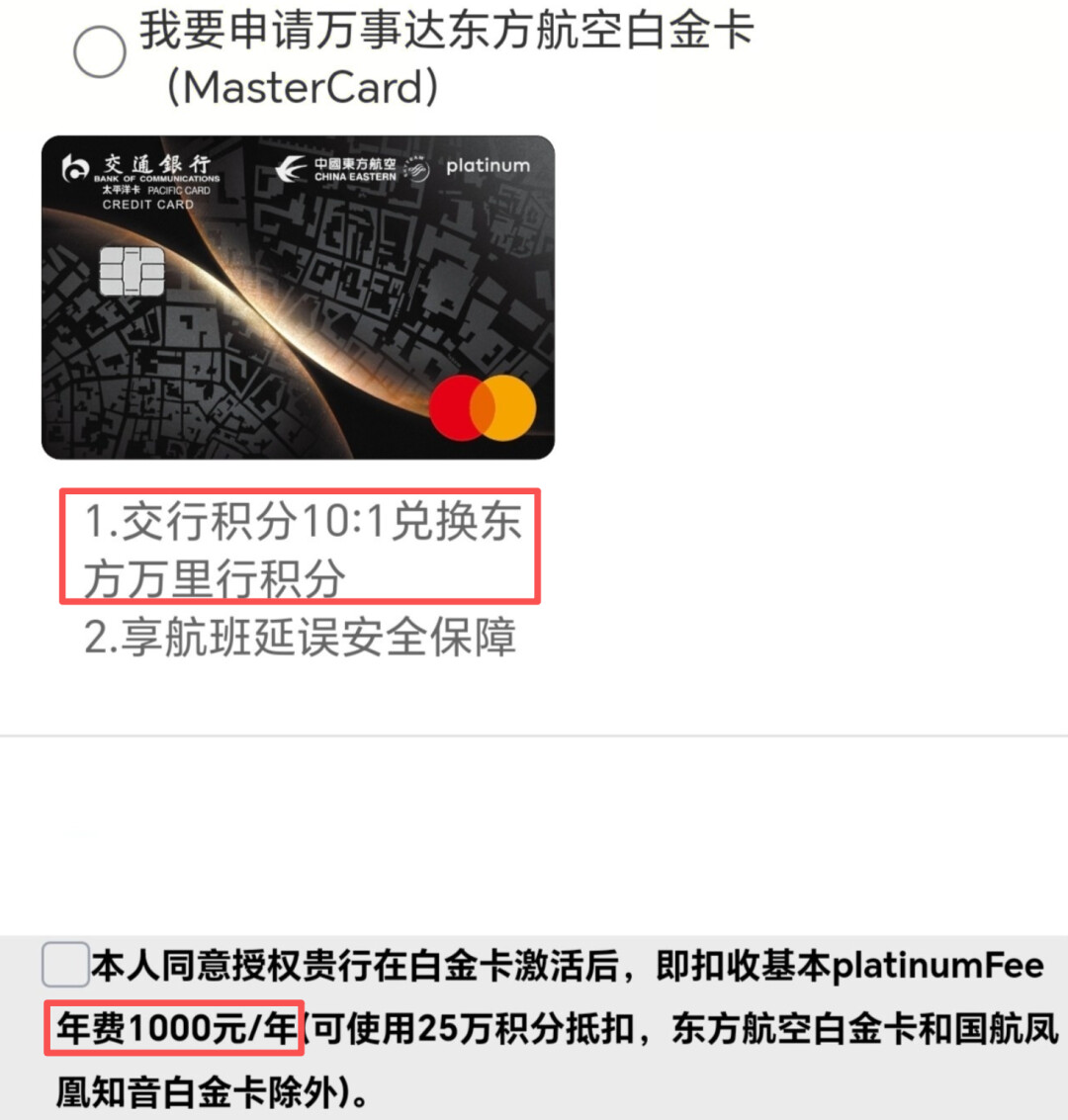This screenshot has height=1120, width=1068.
Task: Select the MasterCard 东方航空白金卡 radio option
Action: 100,52
